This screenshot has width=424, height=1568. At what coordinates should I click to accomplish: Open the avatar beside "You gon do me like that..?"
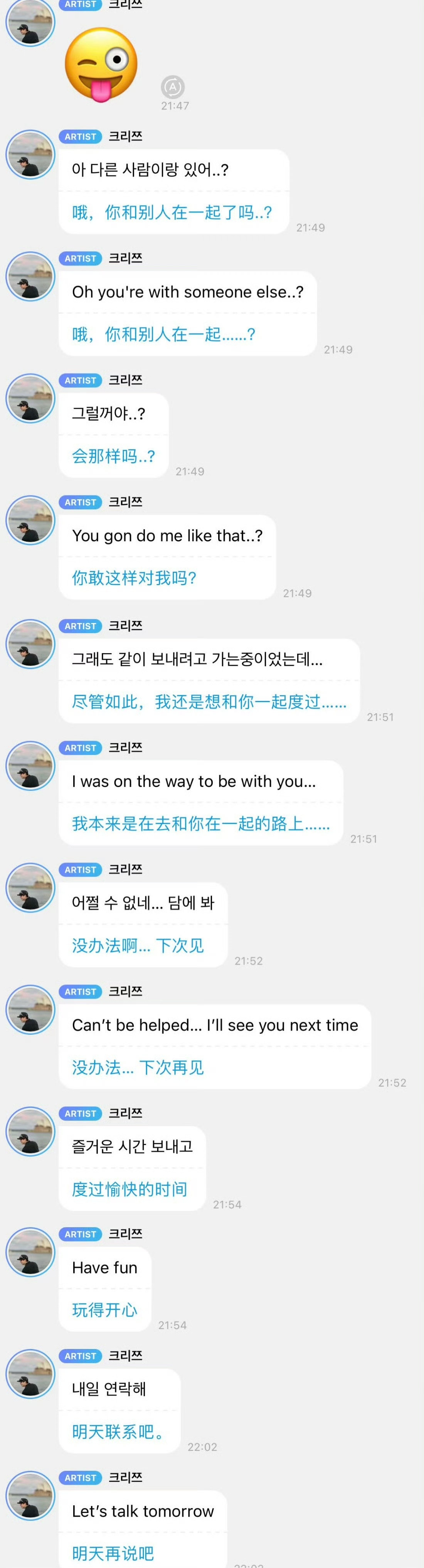[x=30, y=520]
